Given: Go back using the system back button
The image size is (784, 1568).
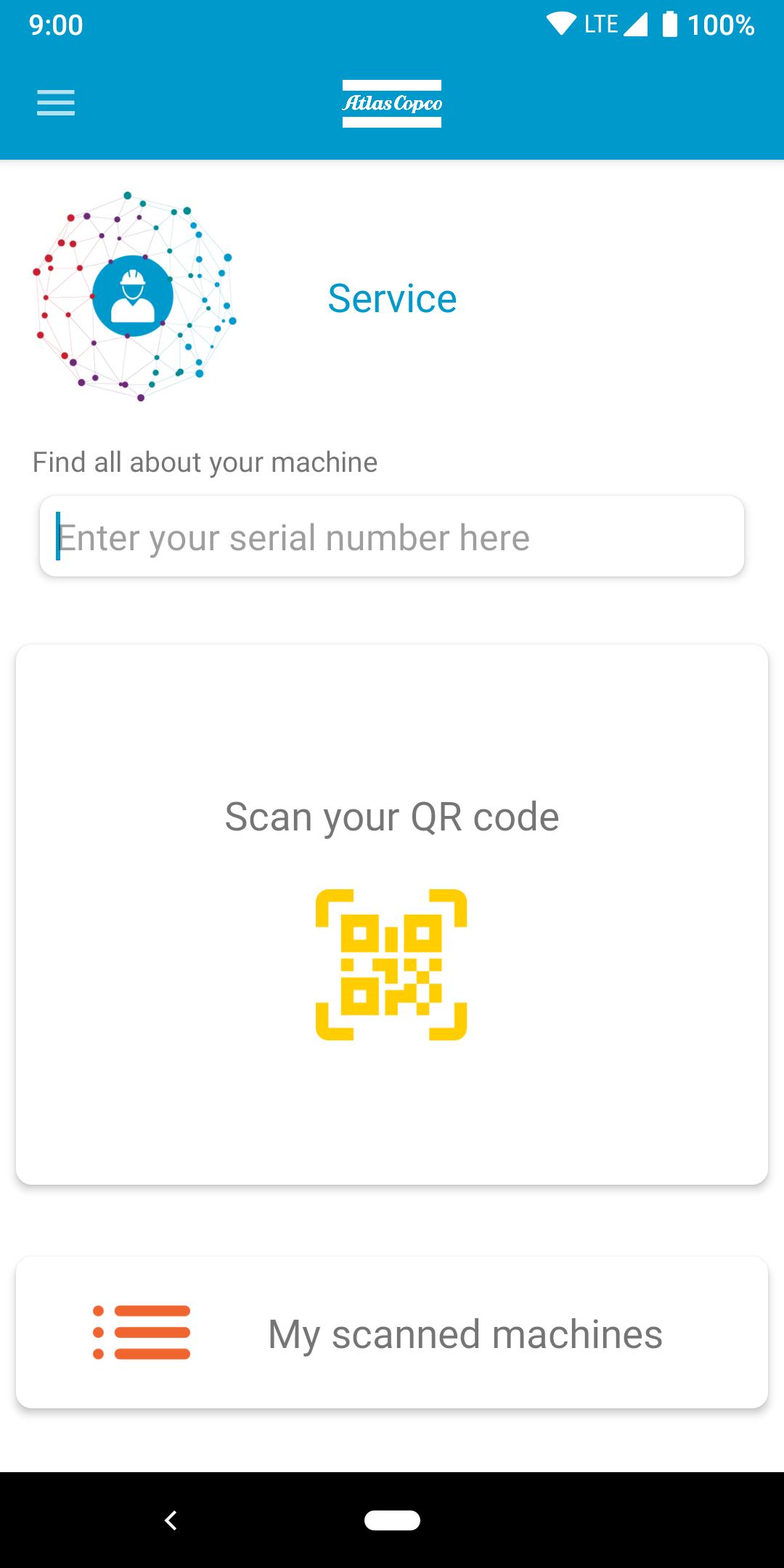Looking at the screenshot, I should coord(171,1520).
